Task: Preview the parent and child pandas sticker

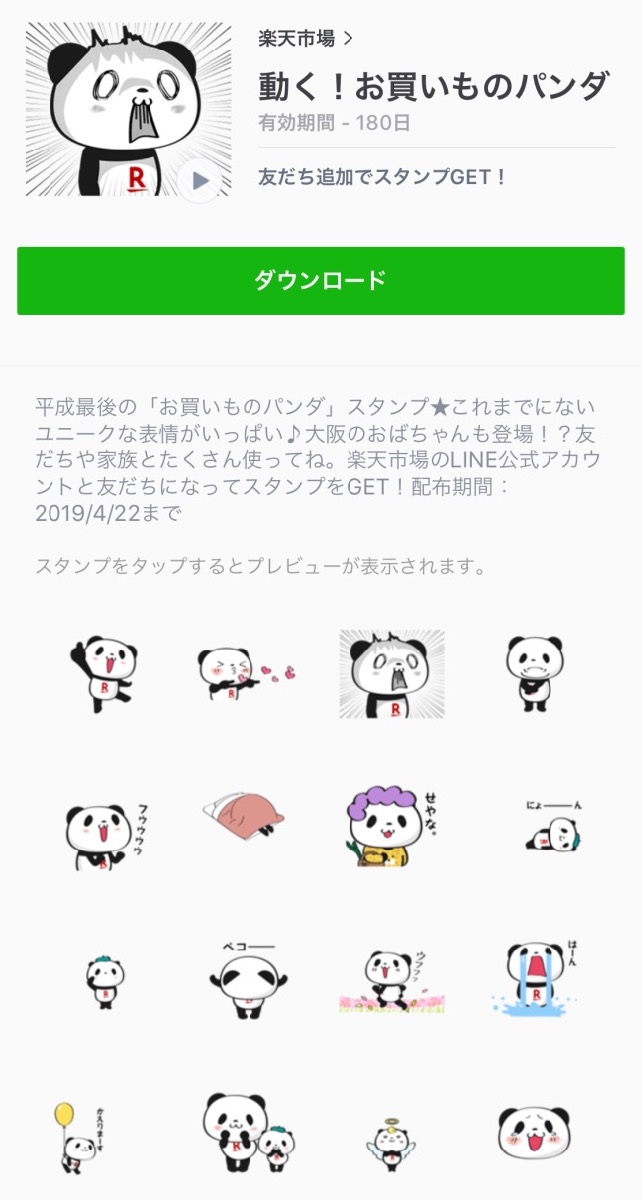Action: [x=247, y=1130]
